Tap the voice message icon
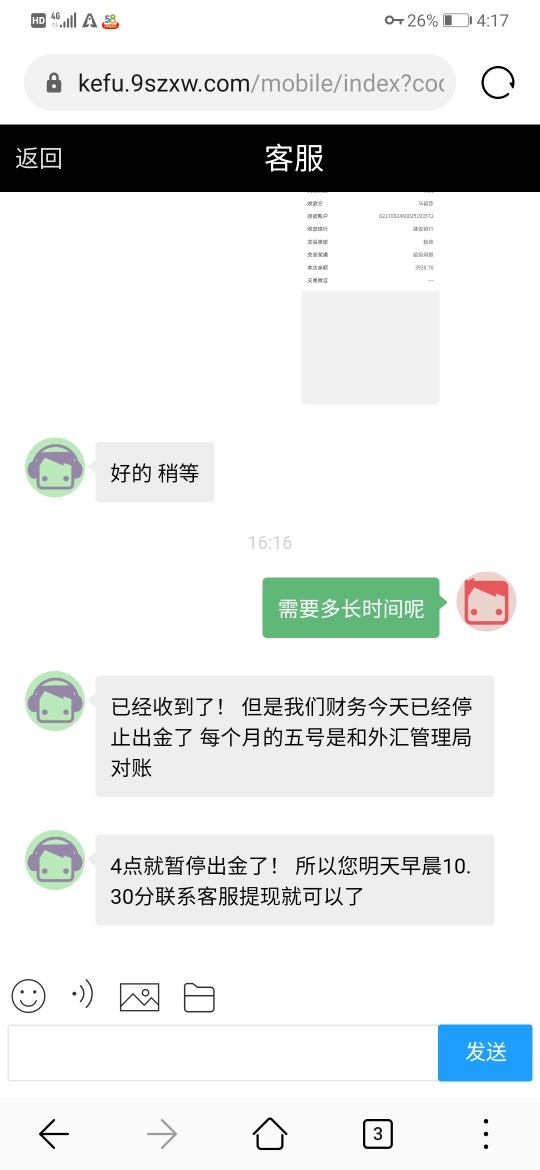540x1170 pixels. (x=83, y=995)
